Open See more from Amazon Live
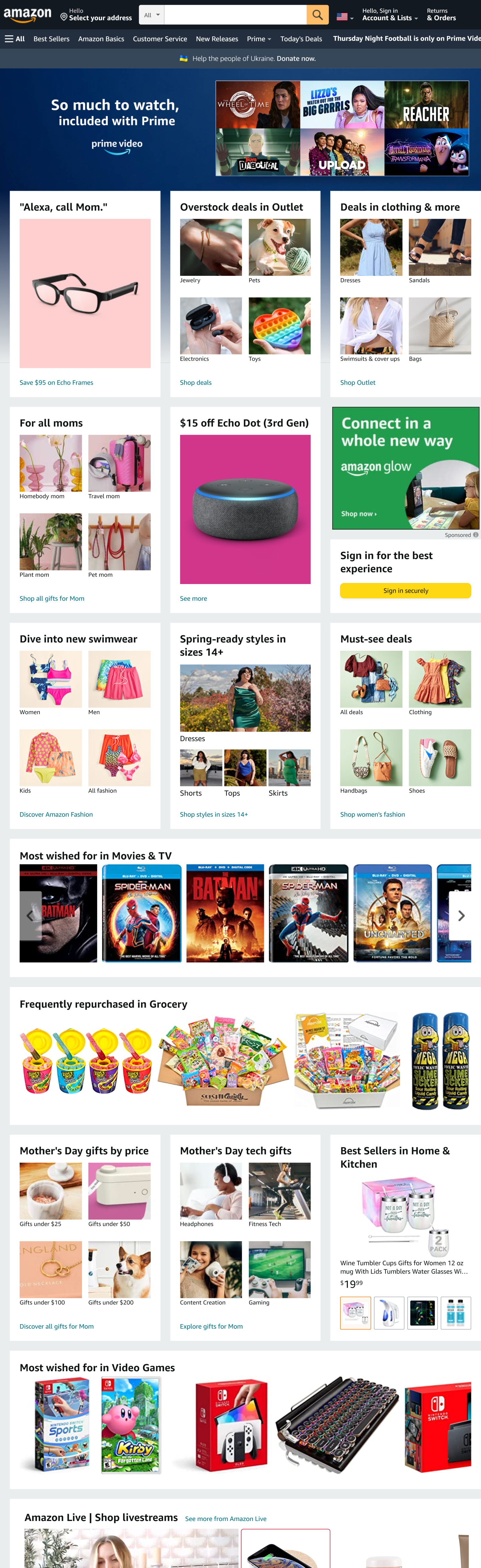 (x=225, y=1519)
